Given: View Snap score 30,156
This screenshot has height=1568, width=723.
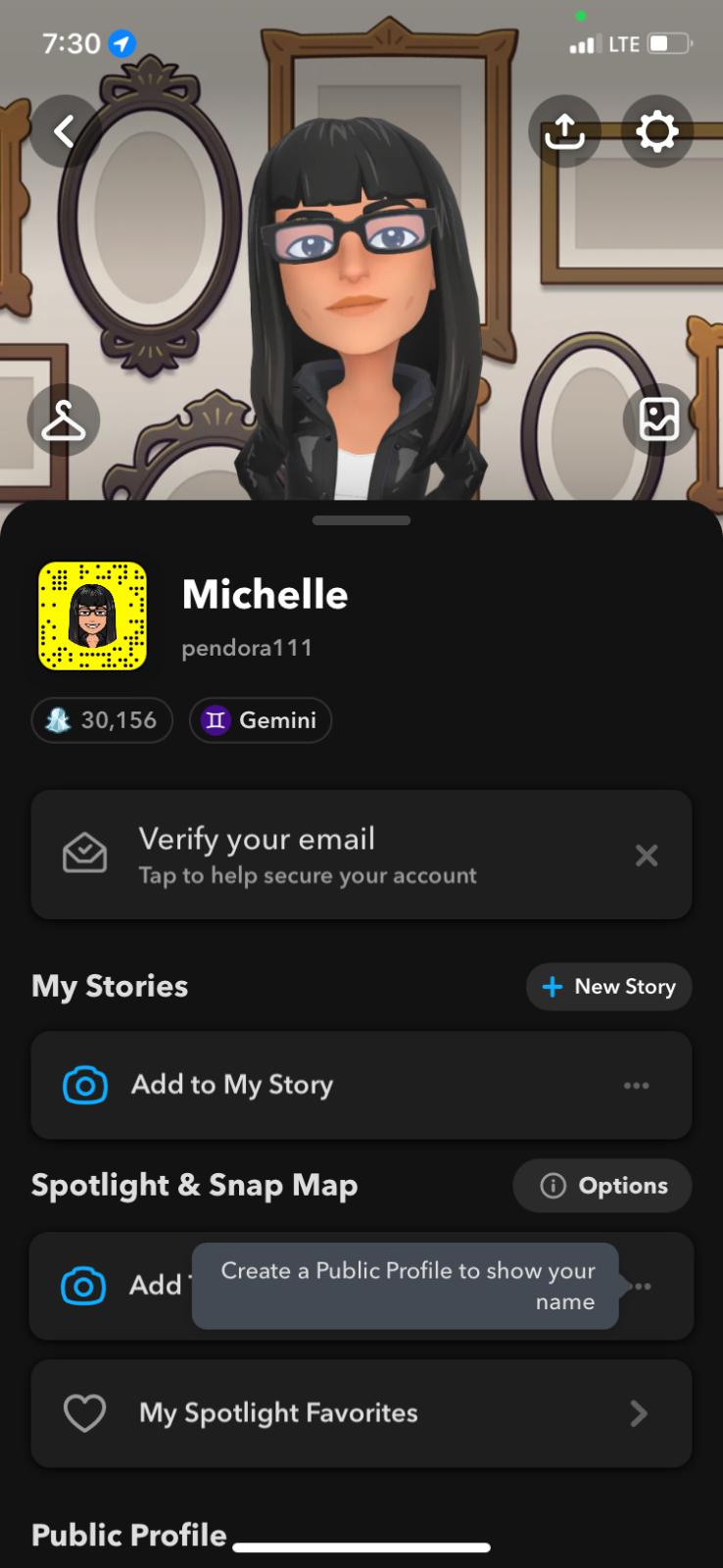Looking at the screenshot, I should coord(102,720).
